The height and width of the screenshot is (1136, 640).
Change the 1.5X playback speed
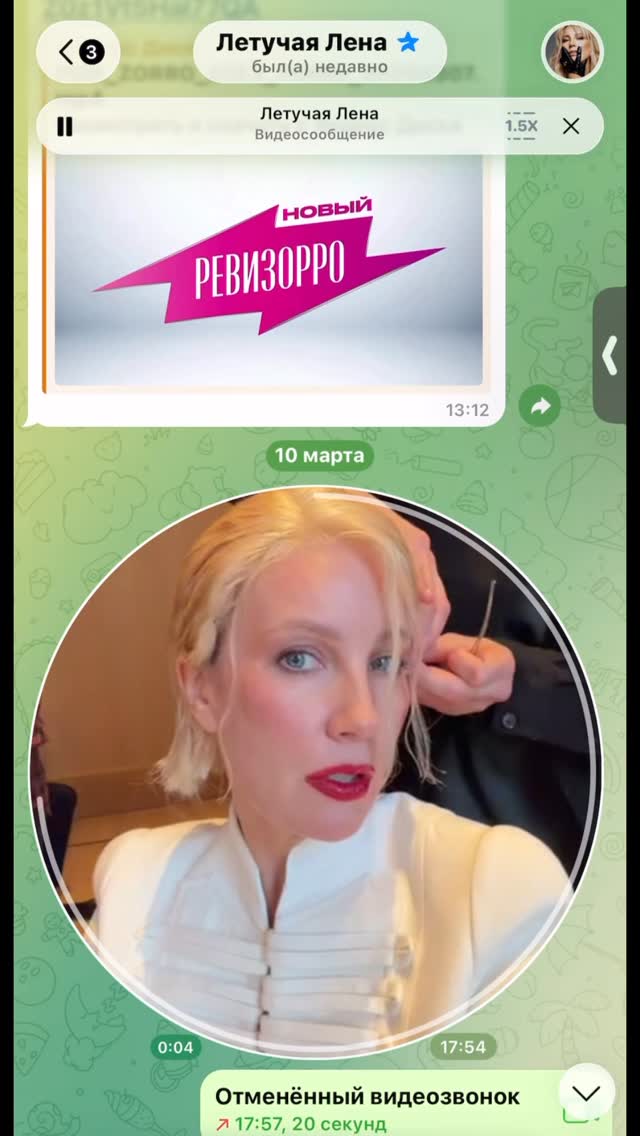coord(520,126)
